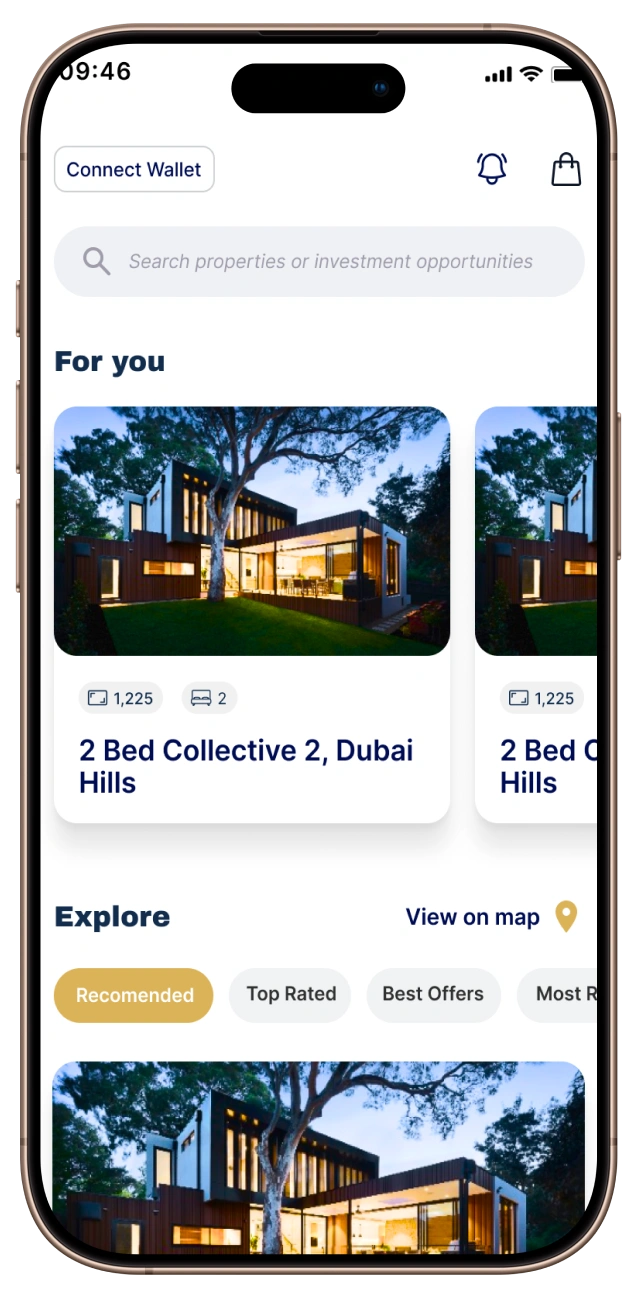Image resolution: width=638 pixels, height=1298 pixels.
Task: Open the 2 Bed Collective 2 card
Action: pyautogui.click(x=251, y=614)
